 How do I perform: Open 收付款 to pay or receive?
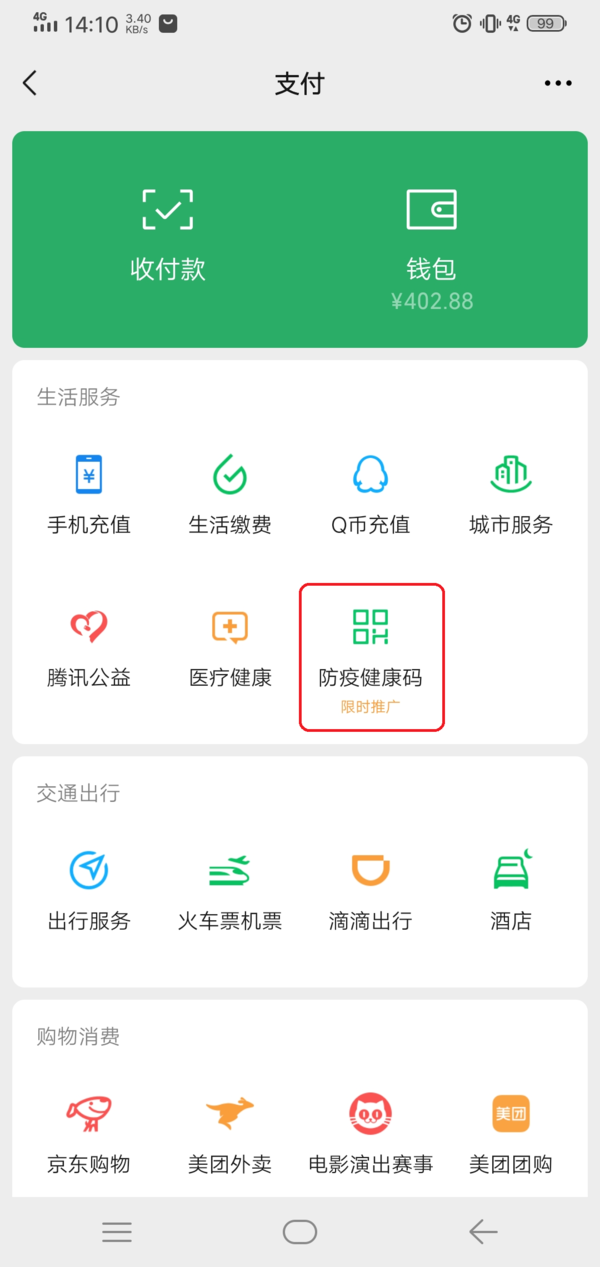tap(168, 234)
